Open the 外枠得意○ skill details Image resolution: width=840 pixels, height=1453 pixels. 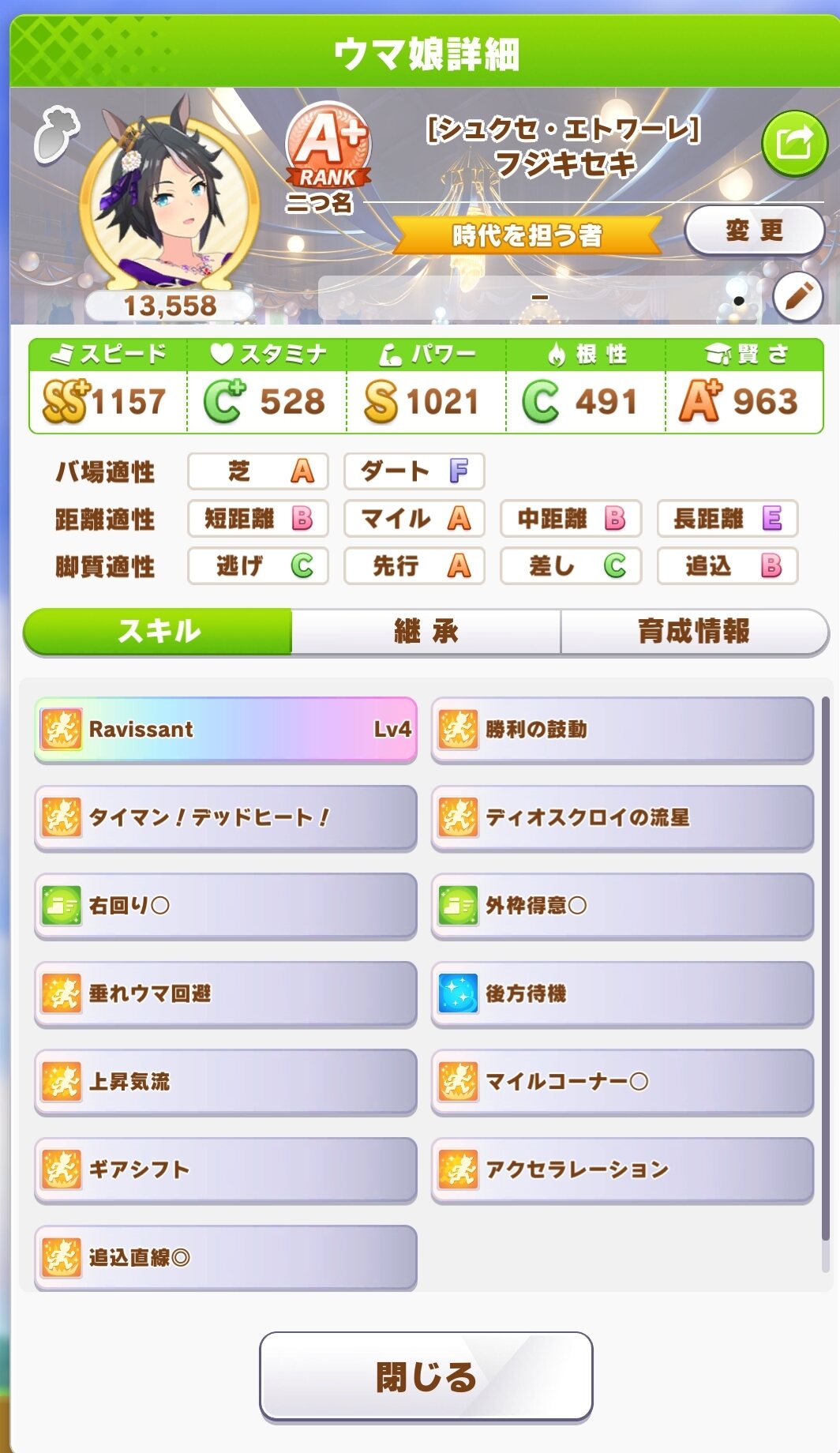click(x=622, y=906)
